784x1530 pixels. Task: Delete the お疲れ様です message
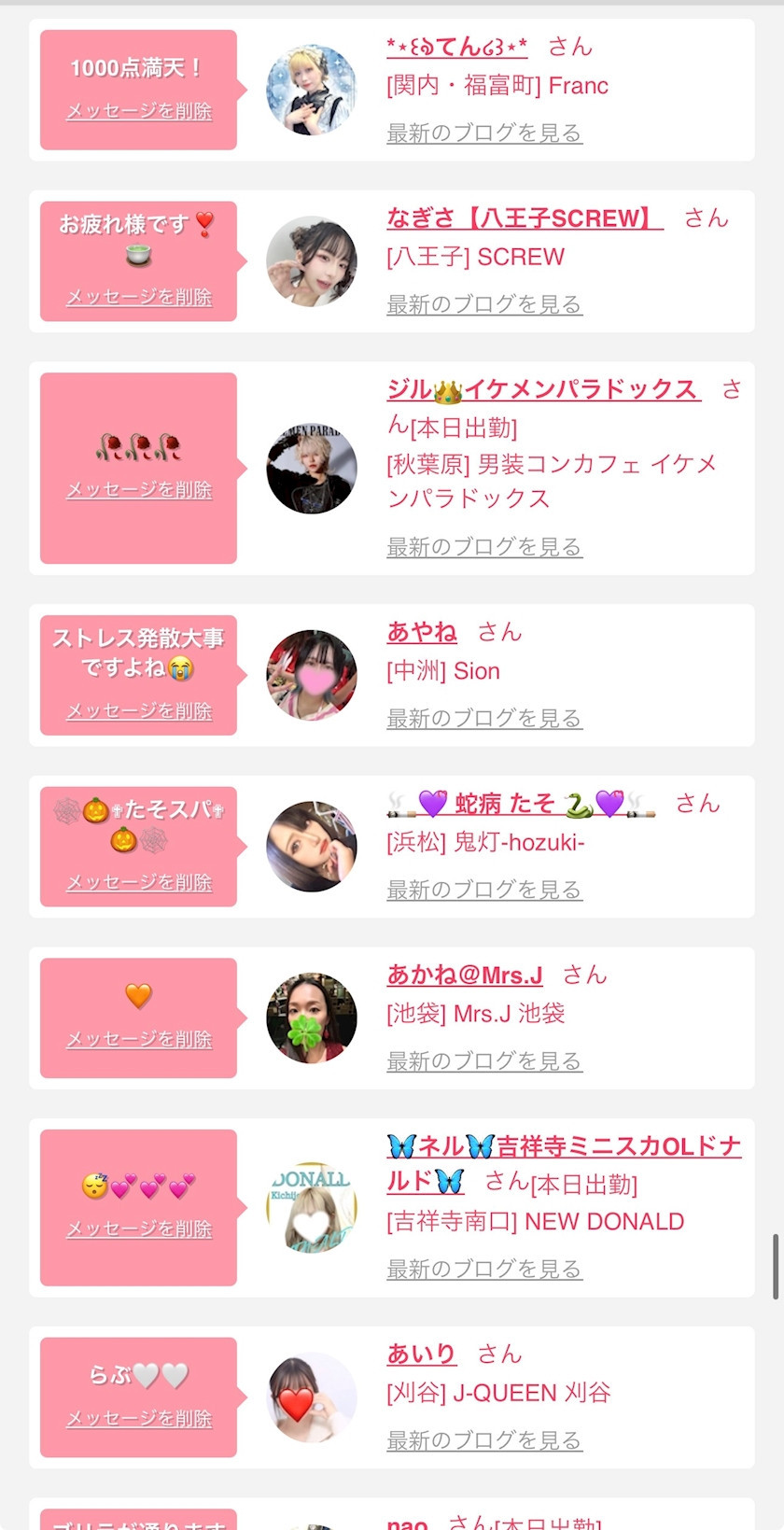pos(139,297)
